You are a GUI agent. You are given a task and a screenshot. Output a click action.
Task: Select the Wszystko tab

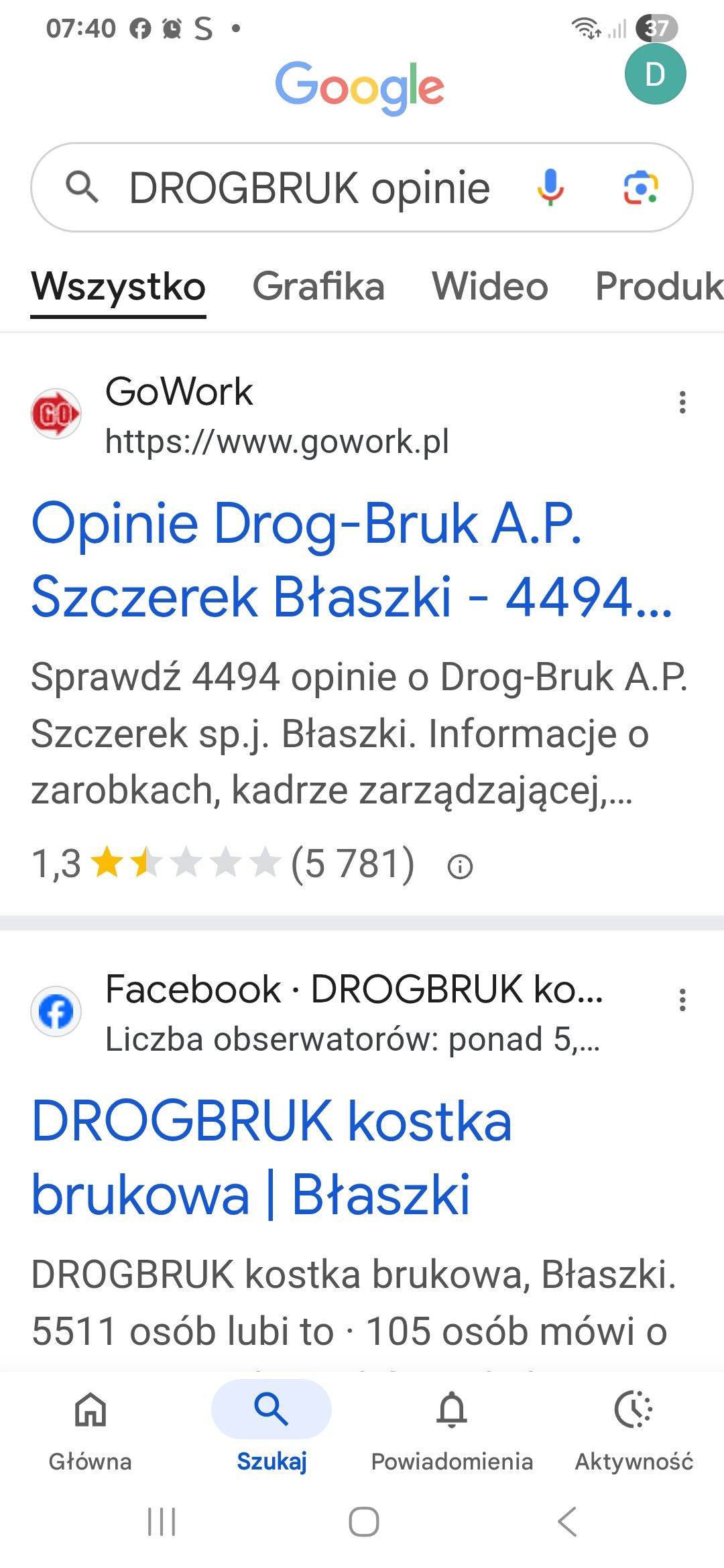119,287
